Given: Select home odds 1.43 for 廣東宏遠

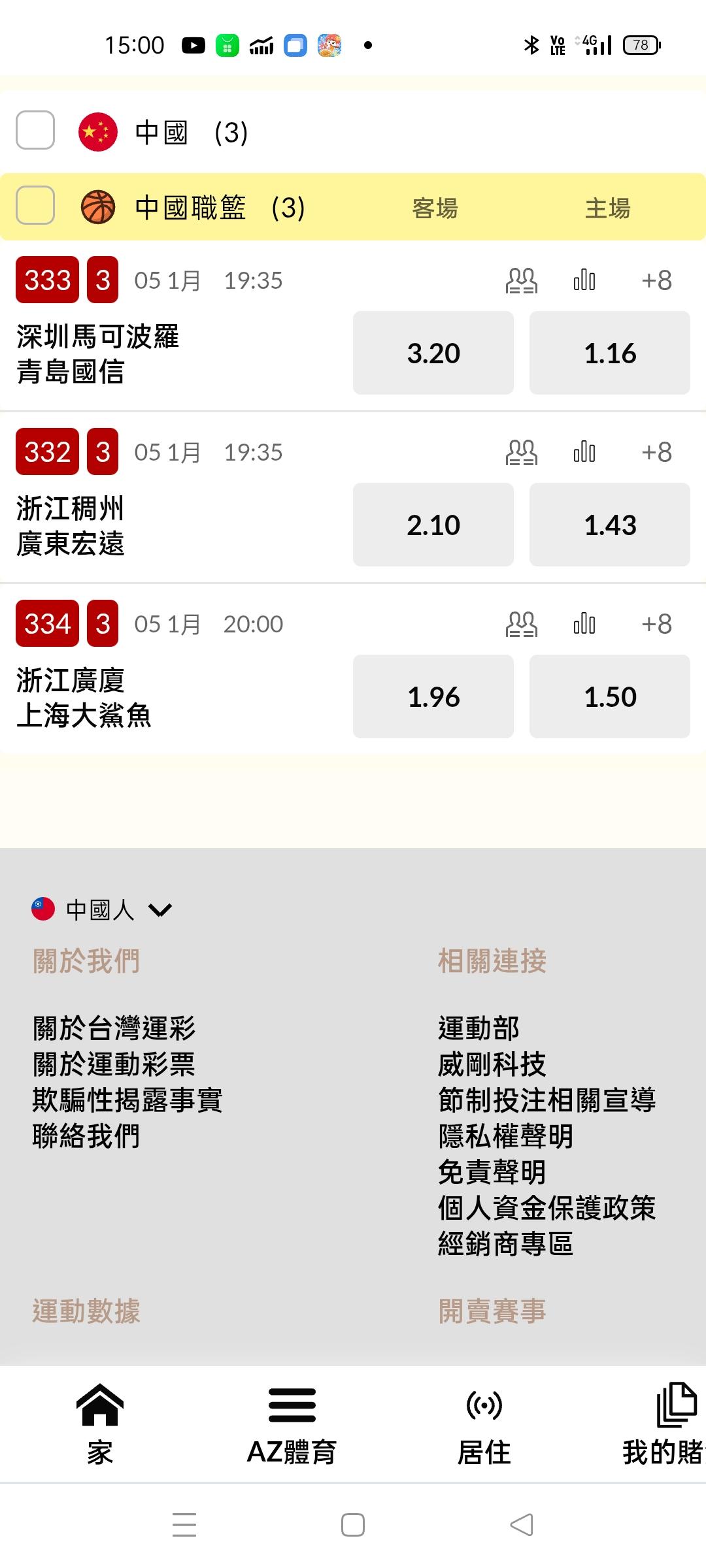Looking at the screenshot, I should tap(610, 525).
